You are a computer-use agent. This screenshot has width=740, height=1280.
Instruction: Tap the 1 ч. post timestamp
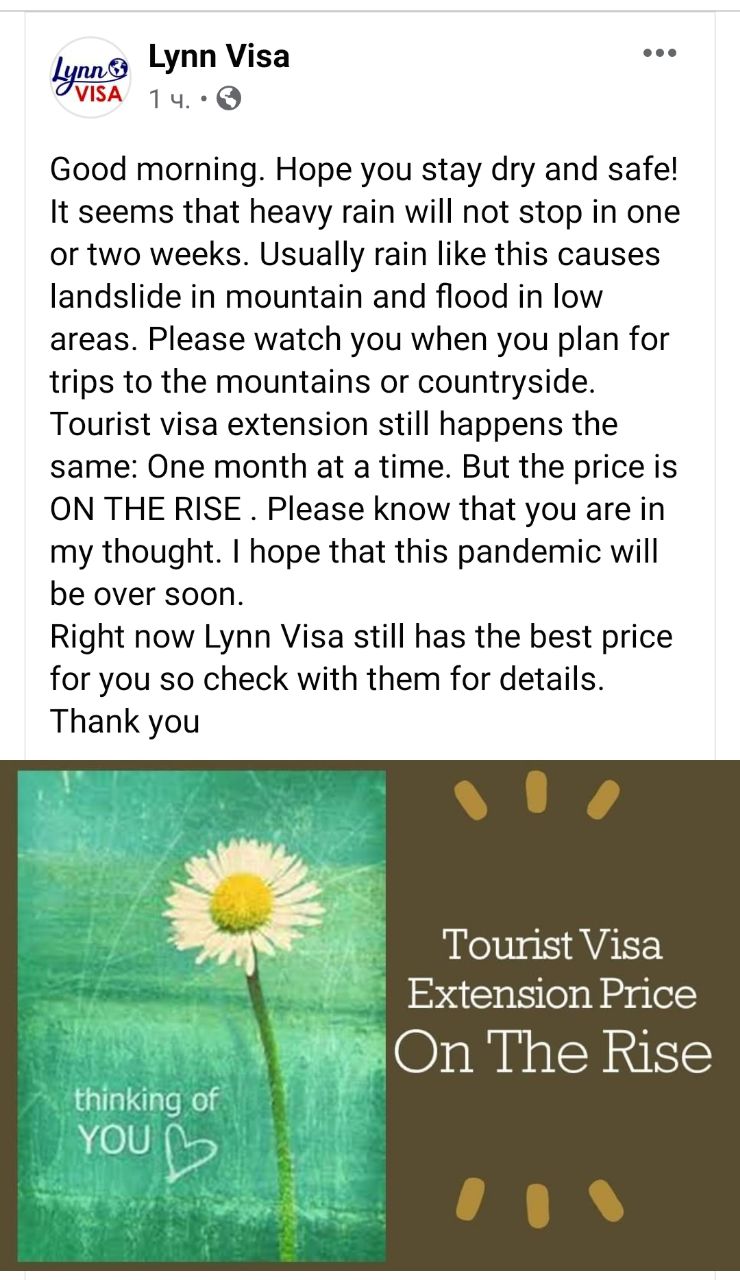(x=169, y=98)
